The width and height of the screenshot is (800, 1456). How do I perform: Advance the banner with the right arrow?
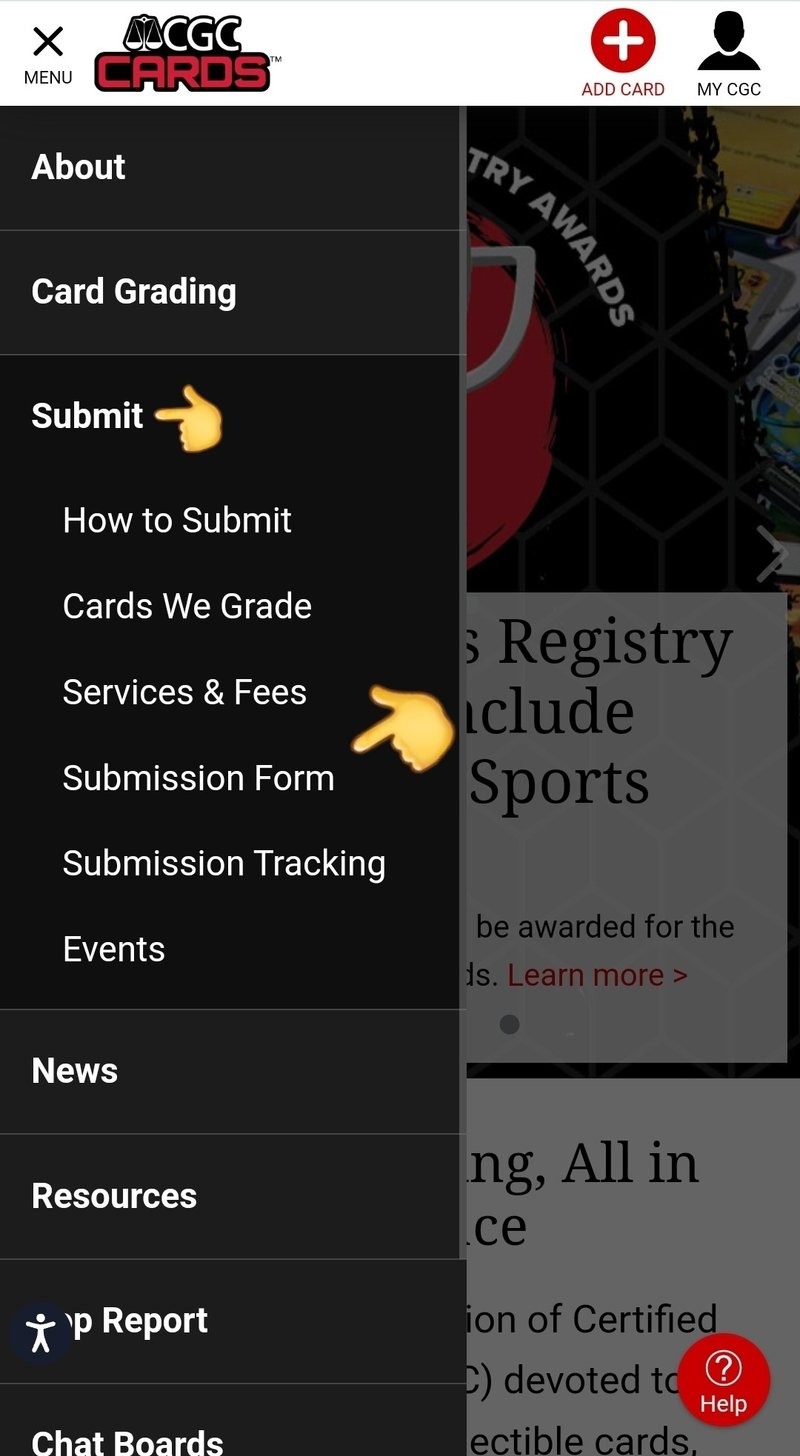click(x=771, y=553)
